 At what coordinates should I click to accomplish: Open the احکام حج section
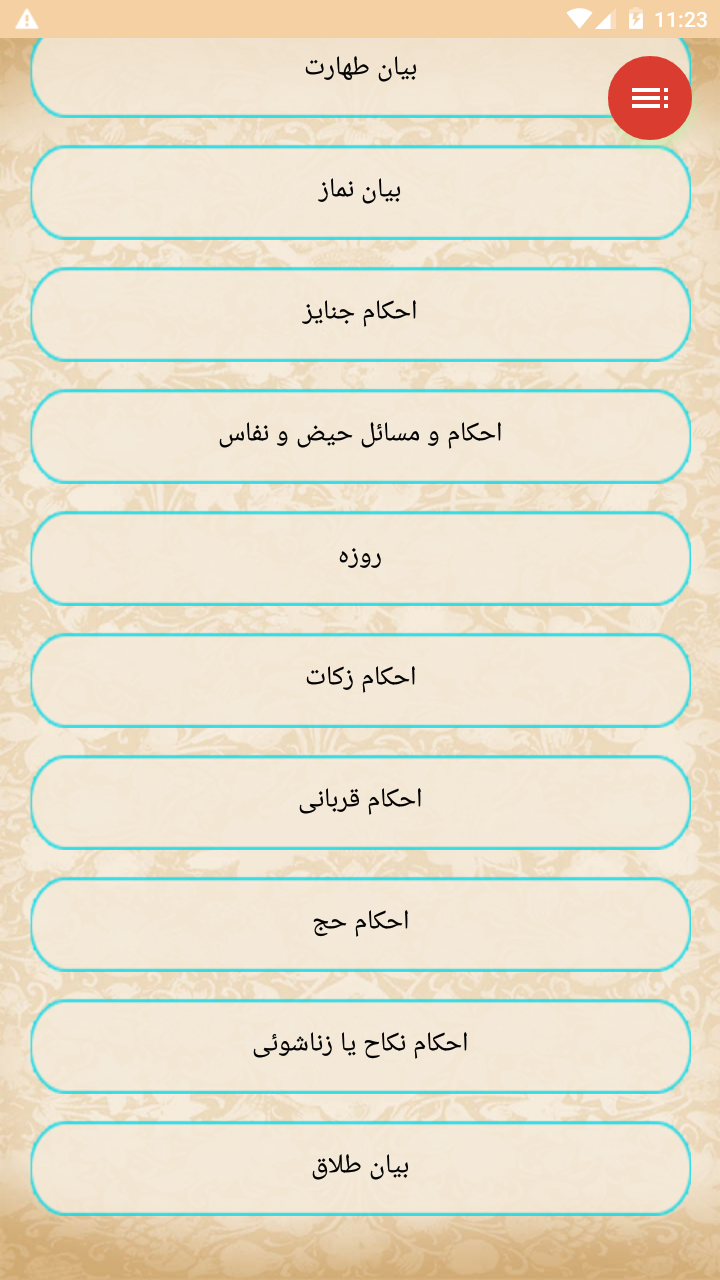click(360, 924)
